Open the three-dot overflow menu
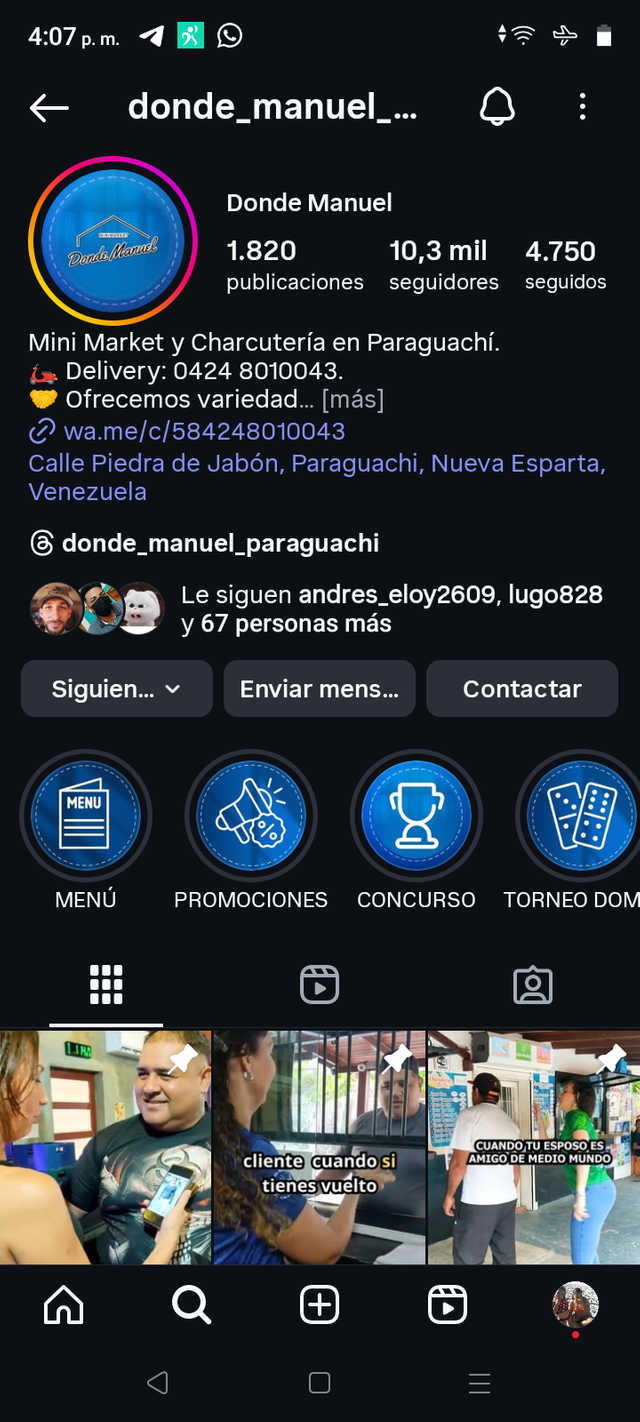 pyautogui.click(x=582, y=107)
